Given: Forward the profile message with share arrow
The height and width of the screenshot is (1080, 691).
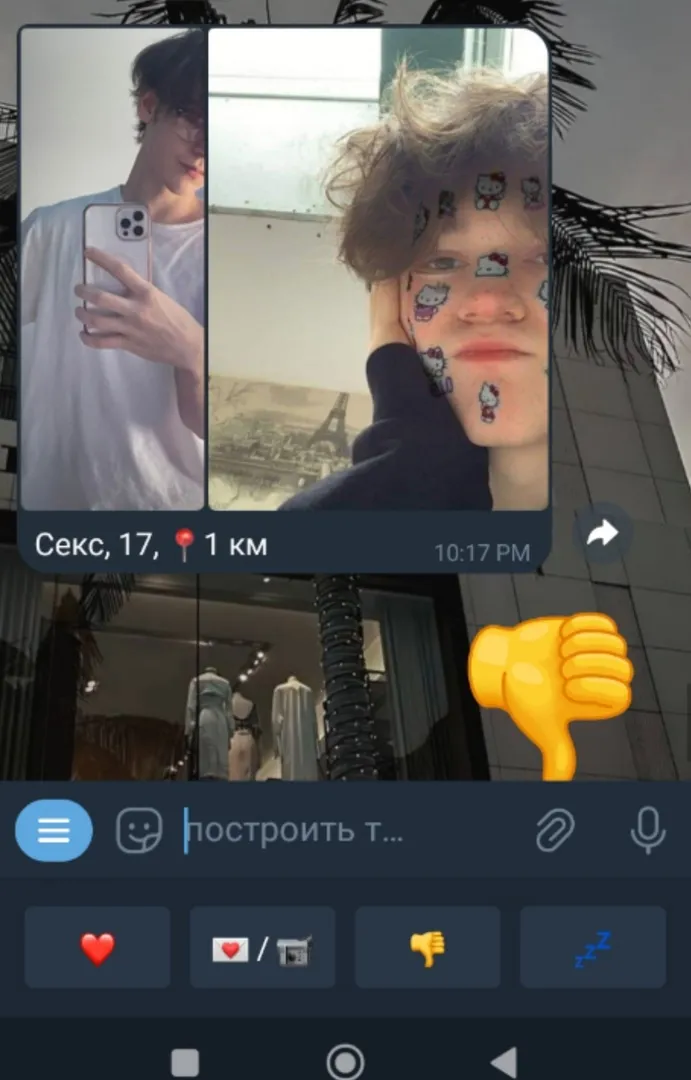Looking at the screenshot, I should pos(602,534).
